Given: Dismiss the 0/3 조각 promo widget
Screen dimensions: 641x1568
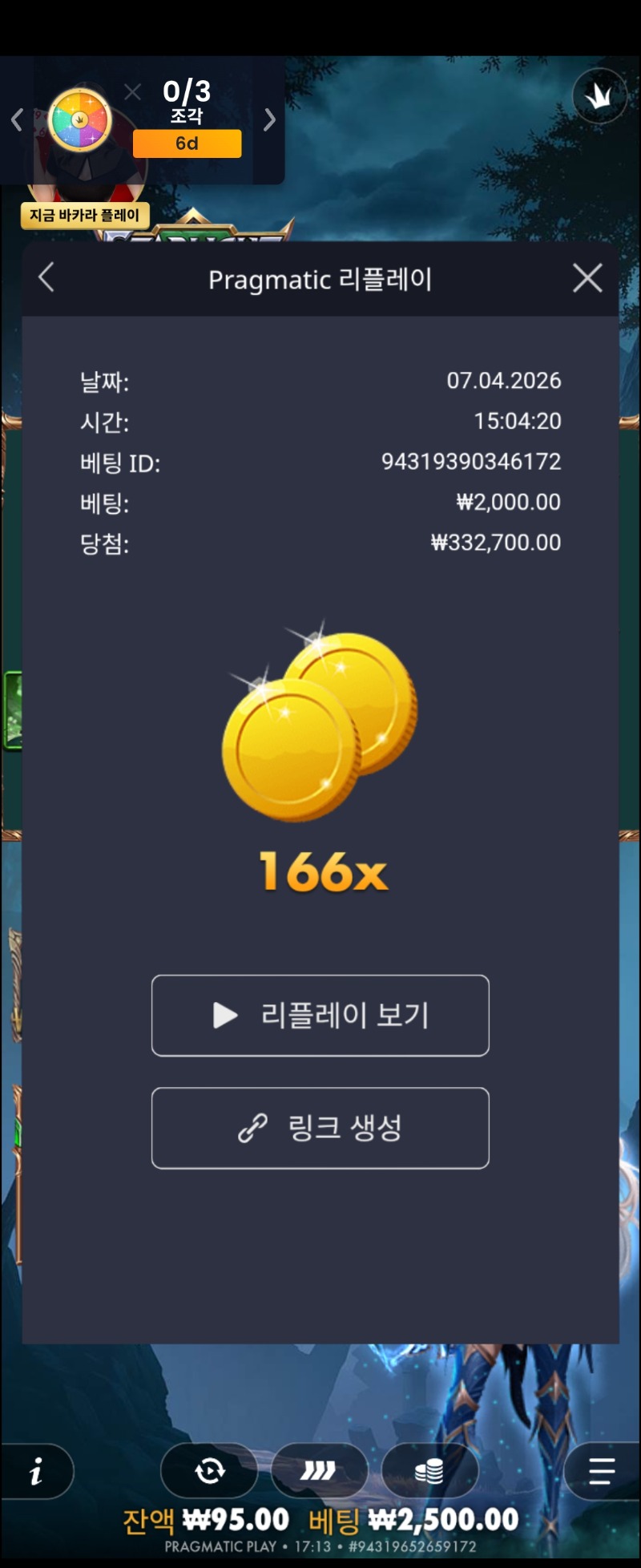Looking at the screenshot, I should 133,92.
